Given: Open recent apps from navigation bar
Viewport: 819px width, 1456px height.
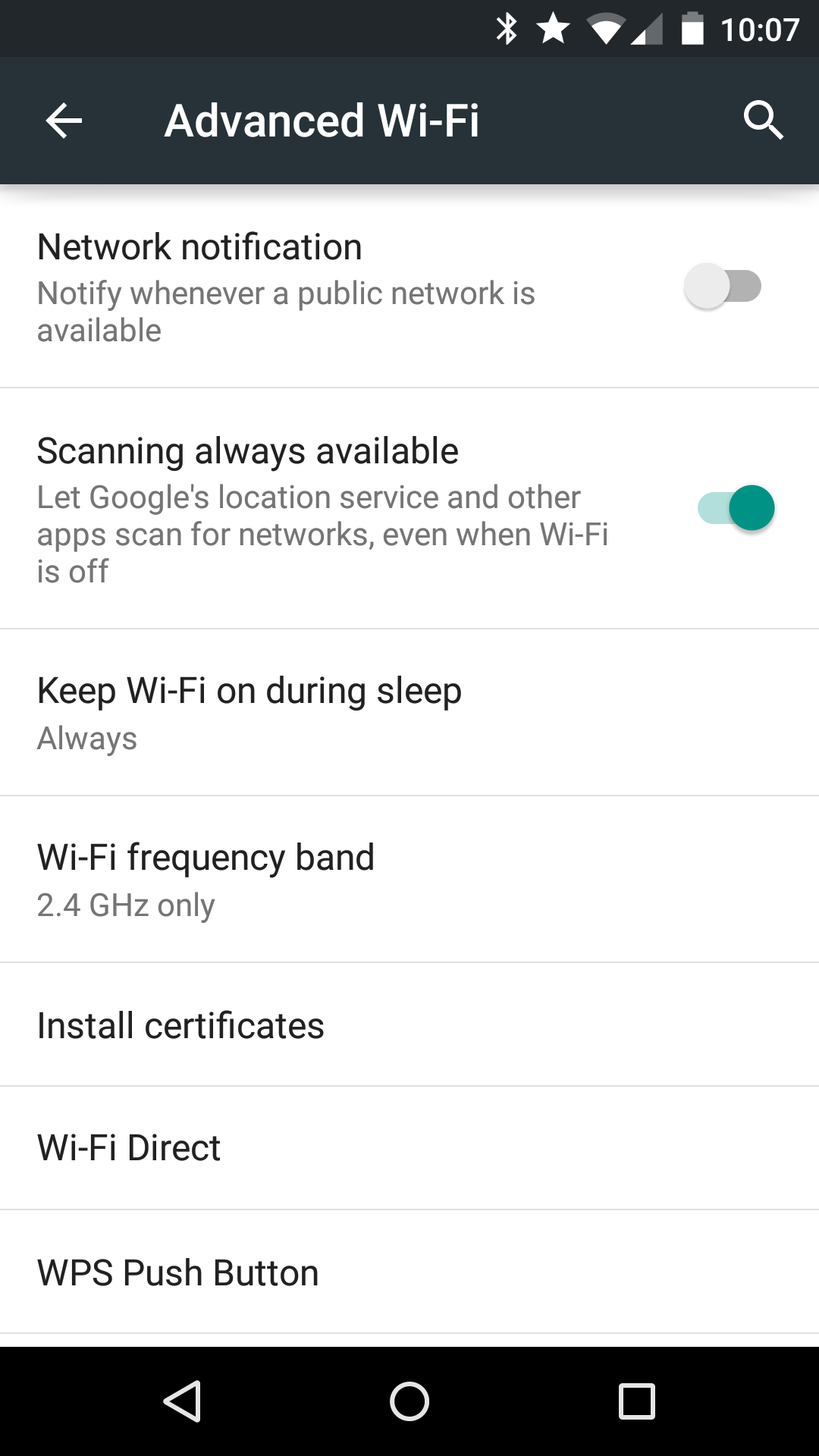Looking at the screenshot, I should click(x=637, y=1401).
